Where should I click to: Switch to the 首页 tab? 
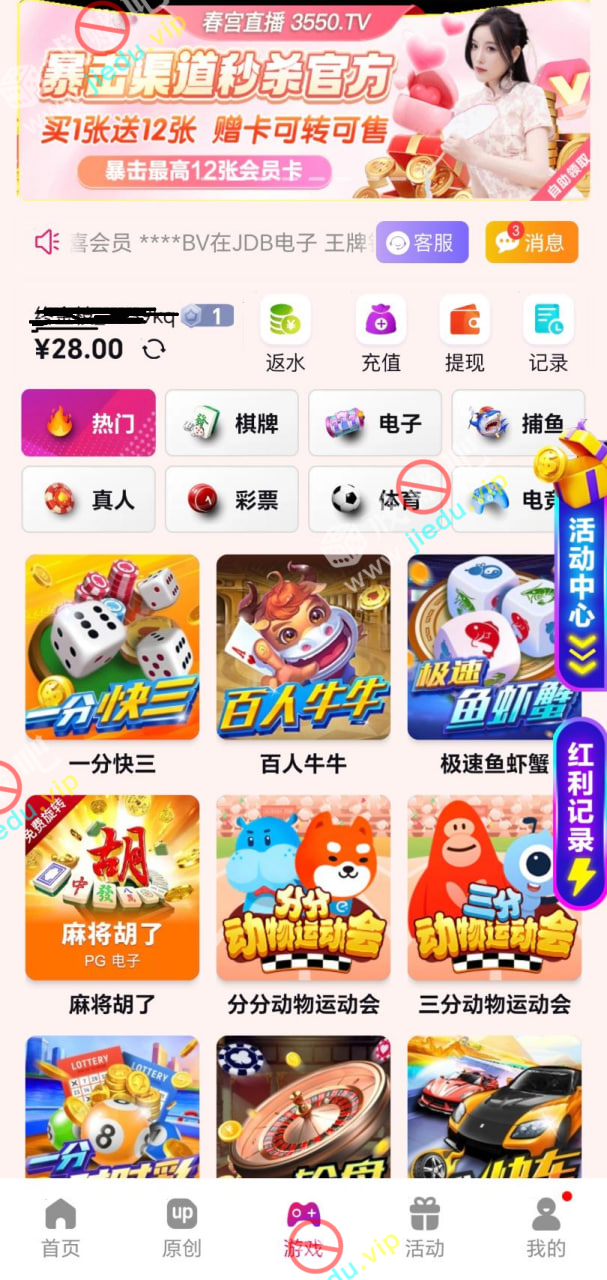(x=60, y=1228)
